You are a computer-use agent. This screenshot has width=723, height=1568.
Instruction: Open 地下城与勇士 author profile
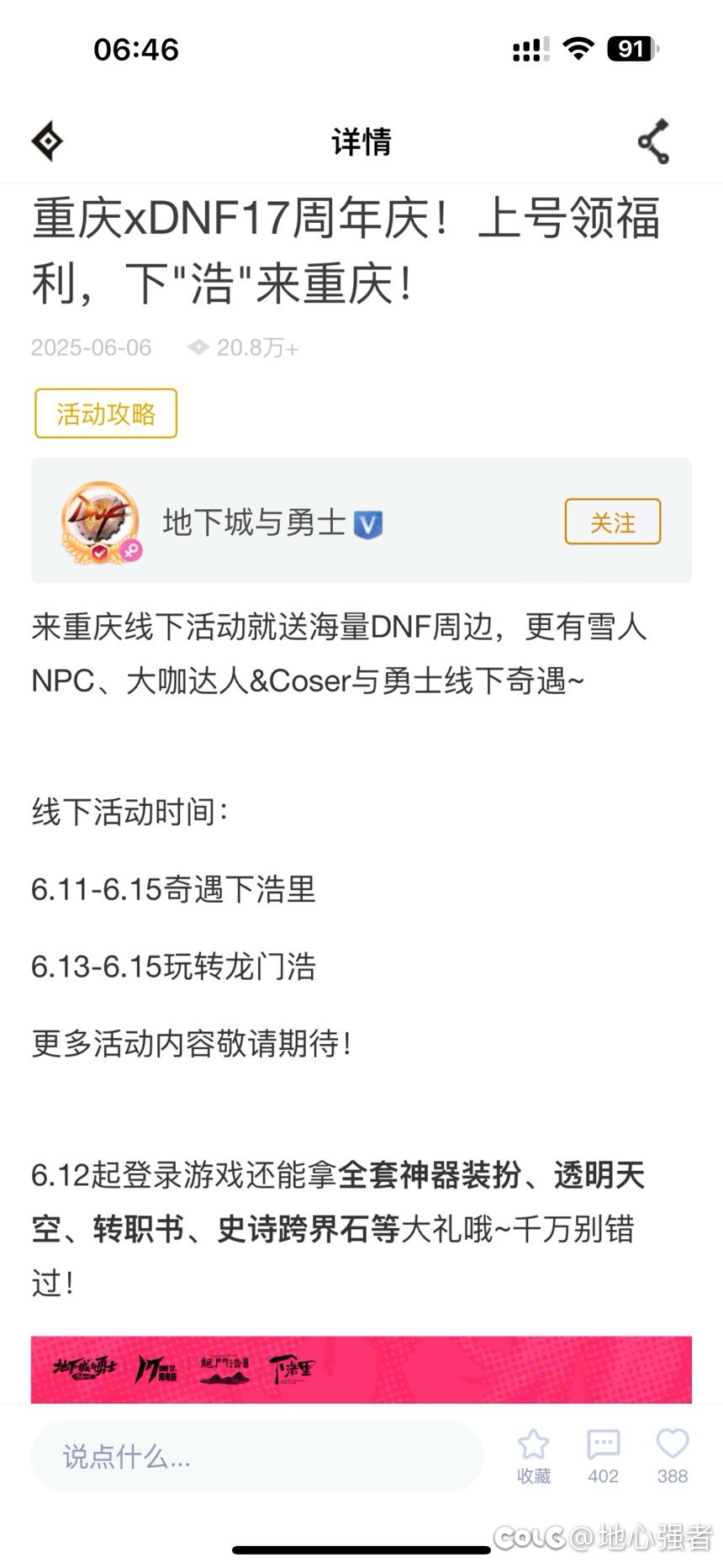252,522
